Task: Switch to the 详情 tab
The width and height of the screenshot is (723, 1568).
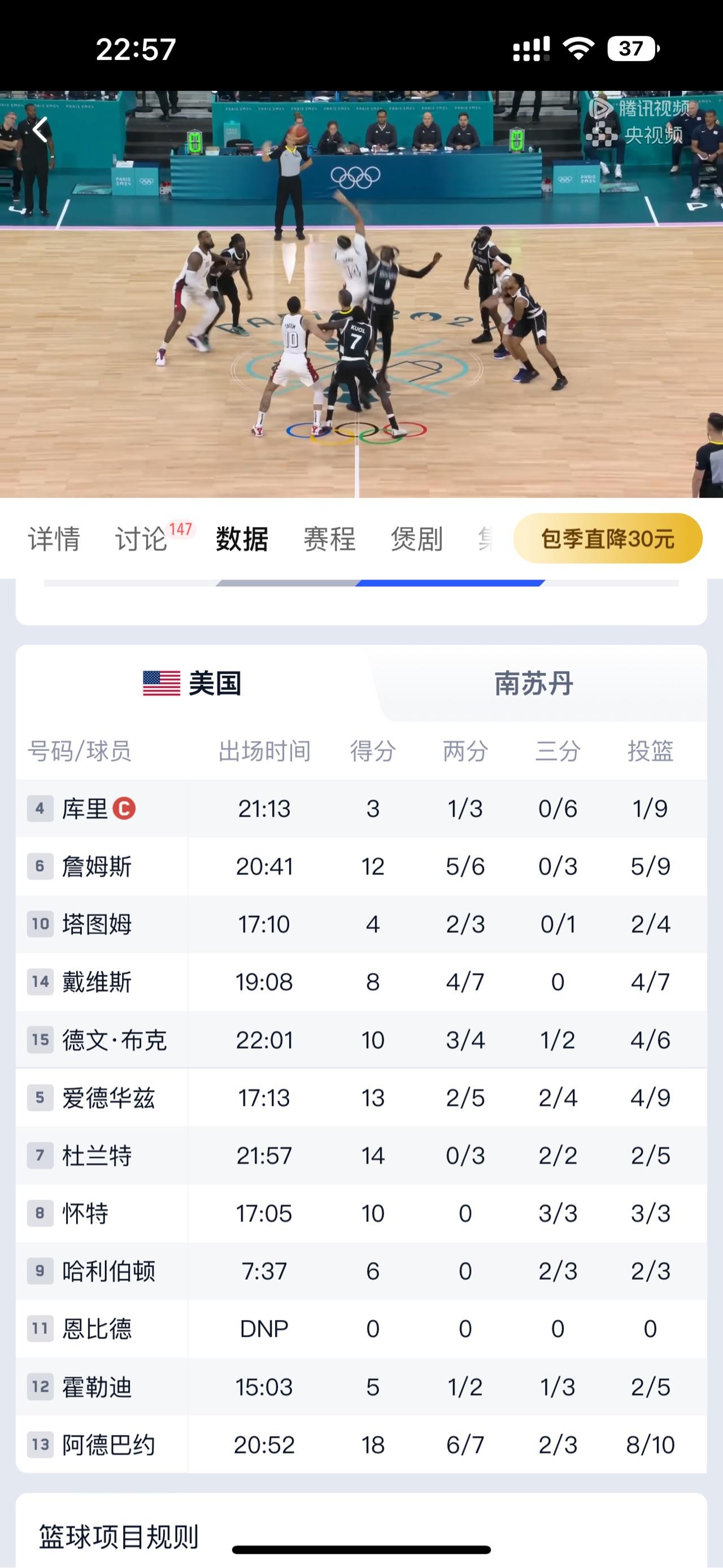Action: tap(54, 539)
